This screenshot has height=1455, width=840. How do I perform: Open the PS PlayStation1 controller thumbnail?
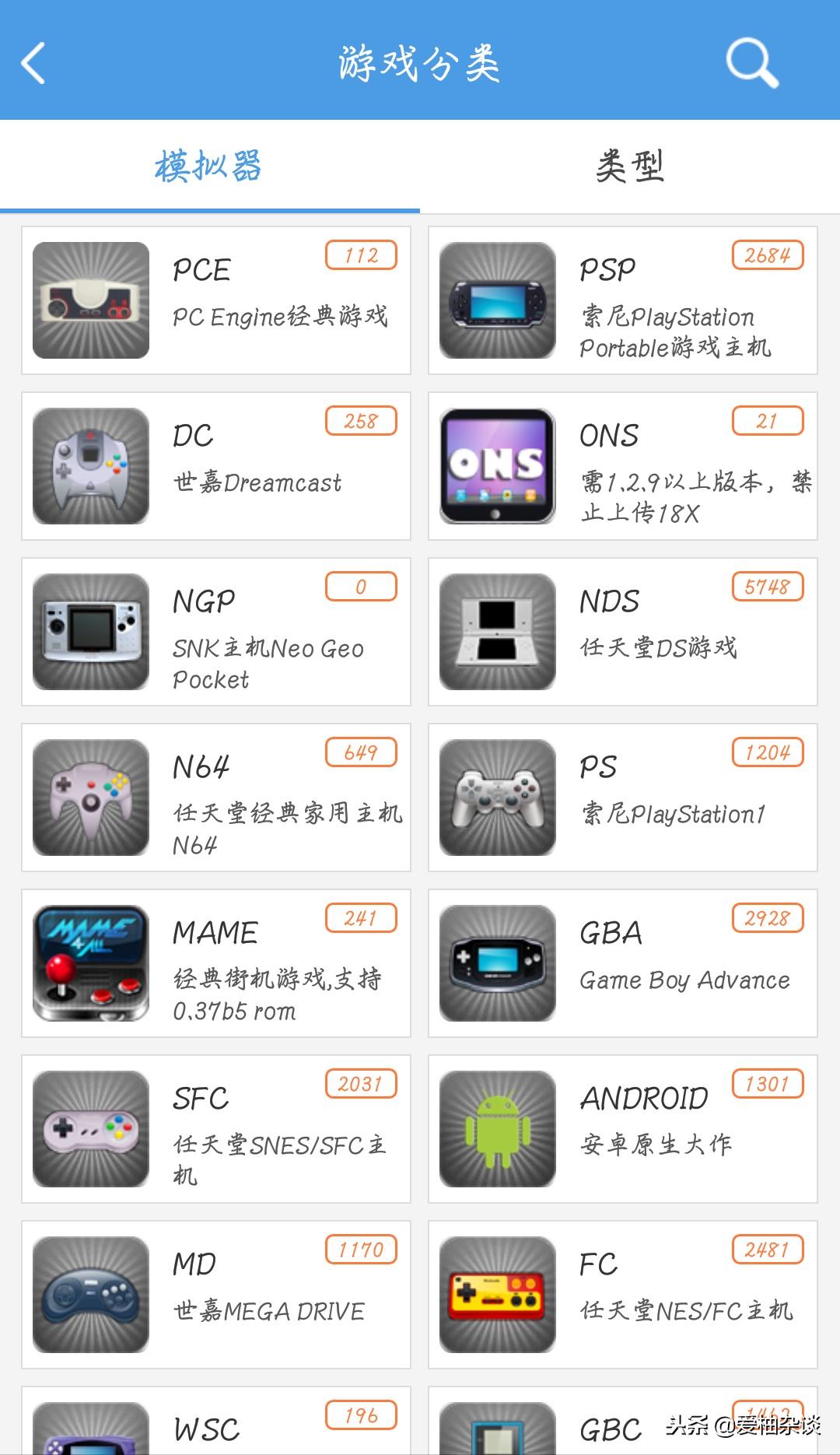point(497,797)
